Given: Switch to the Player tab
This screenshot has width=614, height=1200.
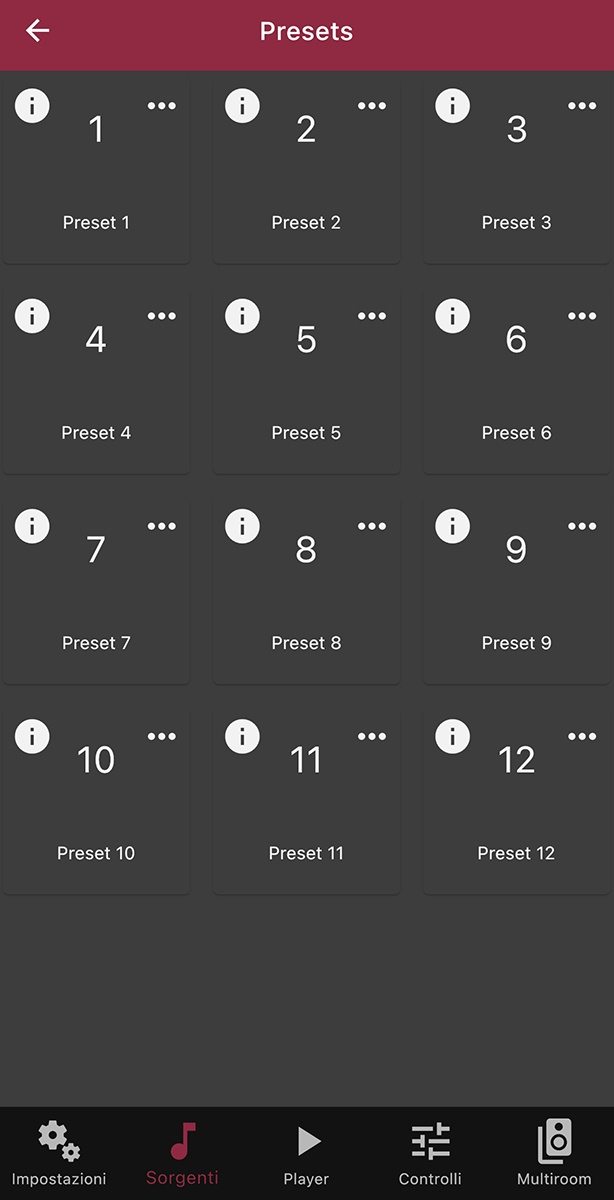Looking at the screenshot, I should point(306,1153).
